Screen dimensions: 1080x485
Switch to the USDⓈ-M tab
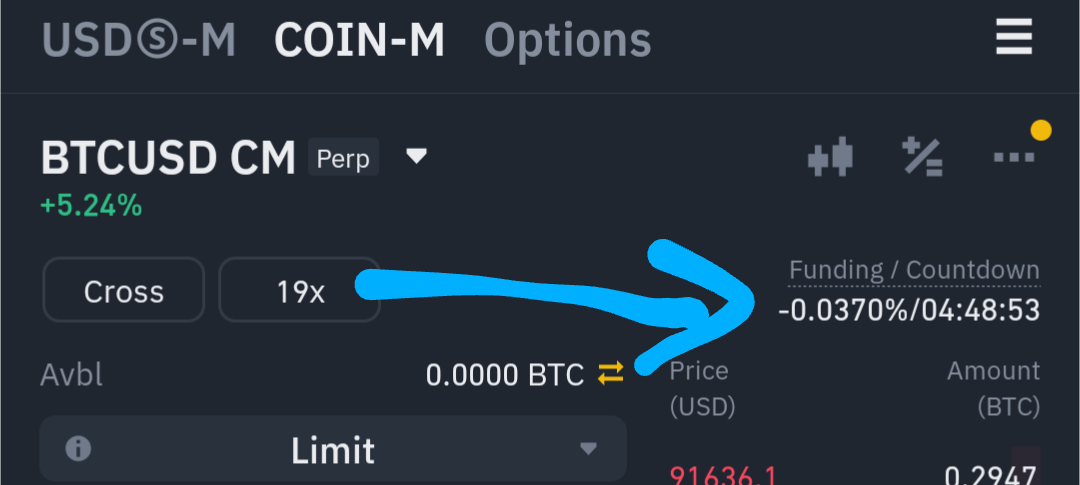(139, 40)
